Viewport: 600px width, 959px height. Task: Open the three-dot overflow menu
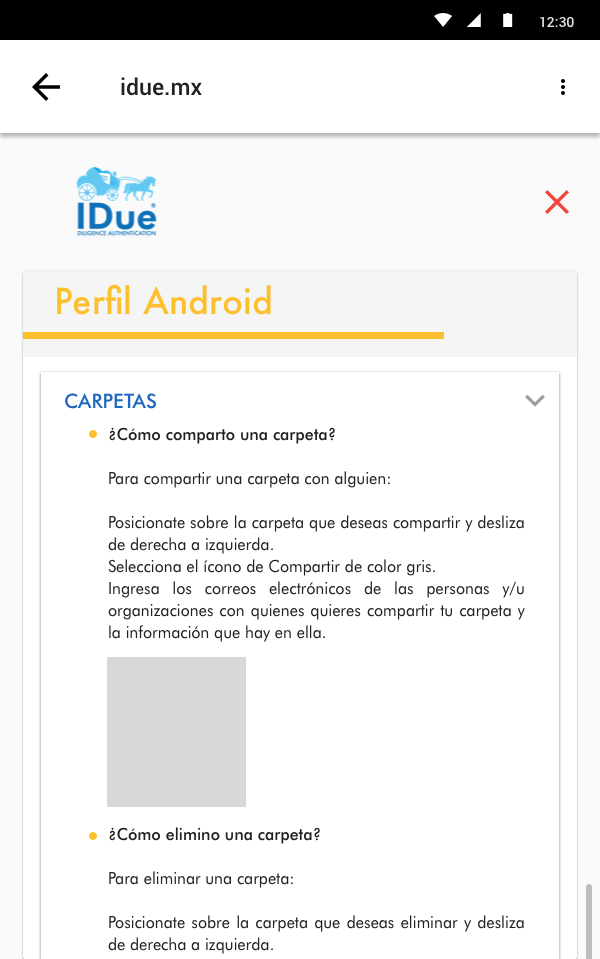click(563, 87)
